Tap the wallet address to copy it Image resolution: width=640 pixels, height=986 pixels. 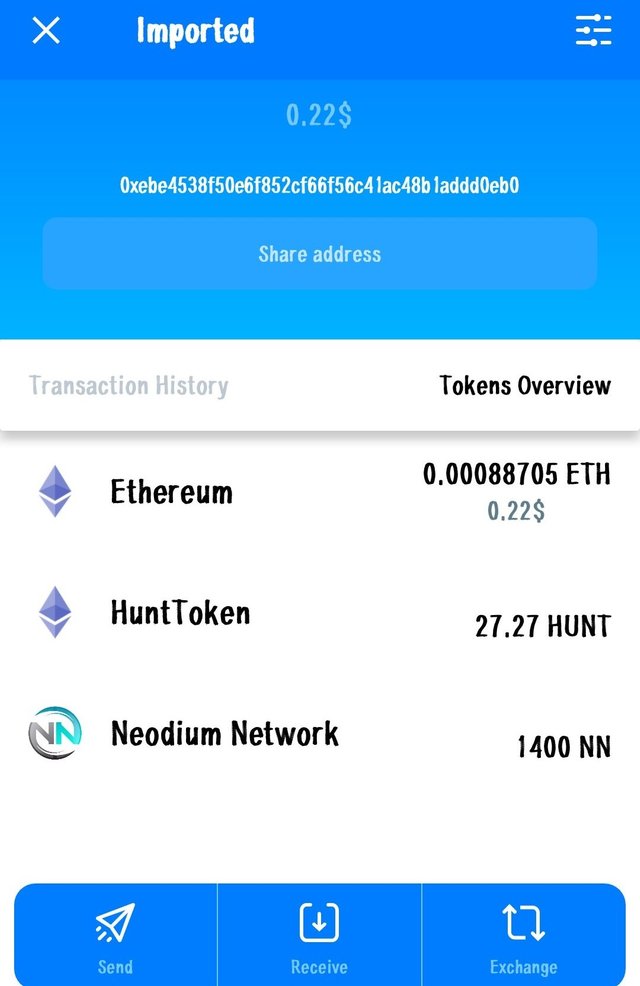click(319, 186)
